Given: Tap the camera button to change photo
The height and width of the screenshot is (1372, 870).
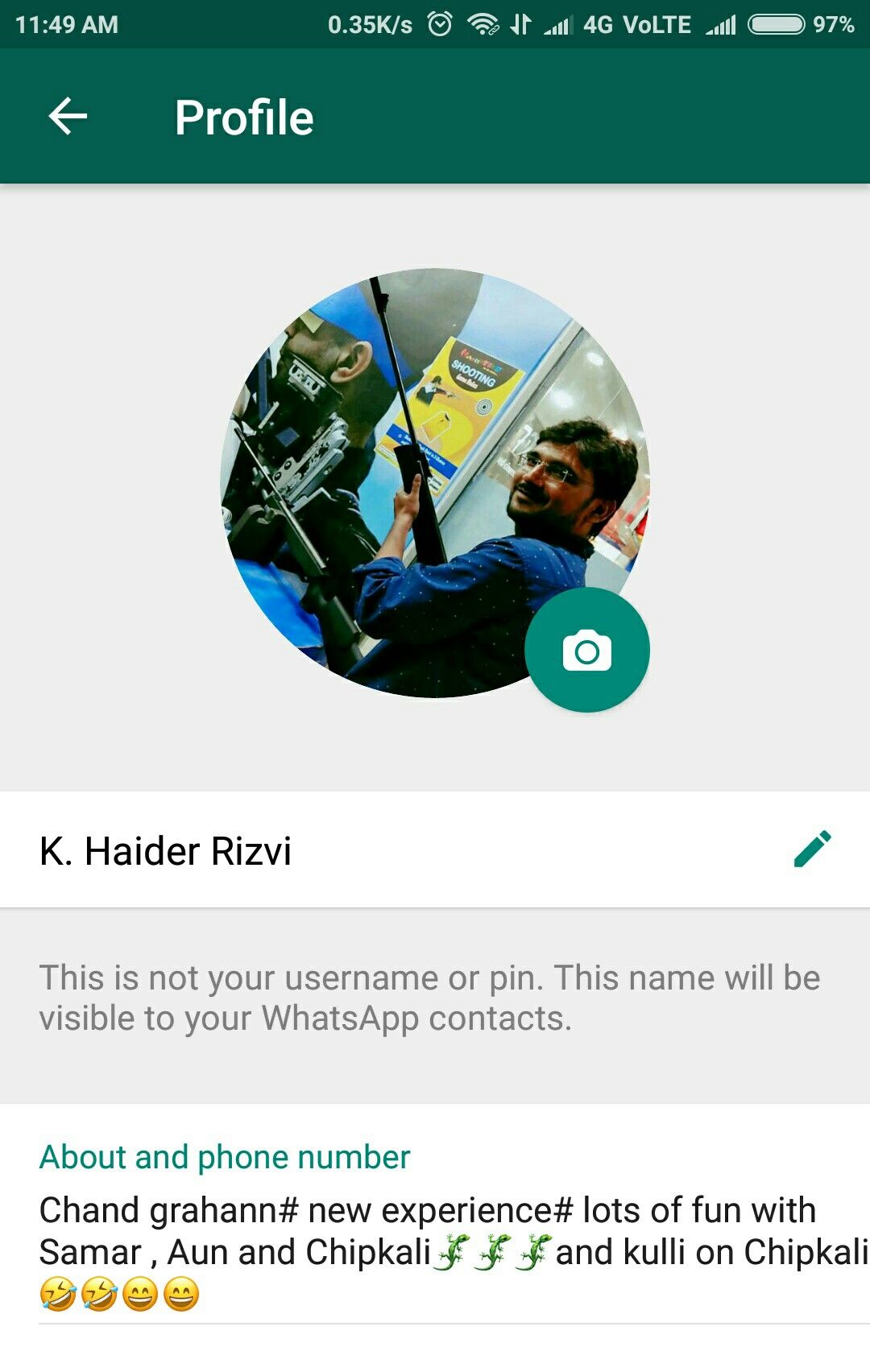Looking at the screenshot, I should pos(586,650).
